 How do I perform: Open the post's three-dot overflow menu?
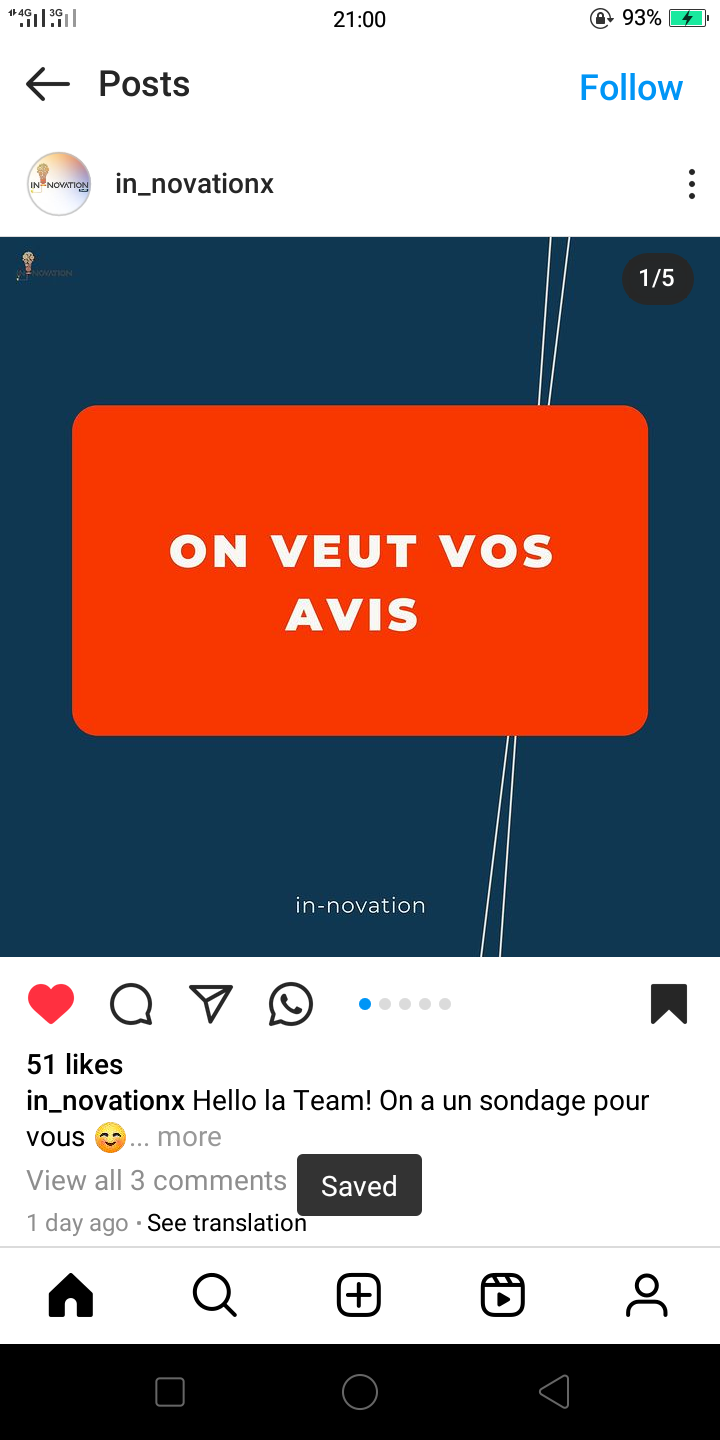coord(691,184)
